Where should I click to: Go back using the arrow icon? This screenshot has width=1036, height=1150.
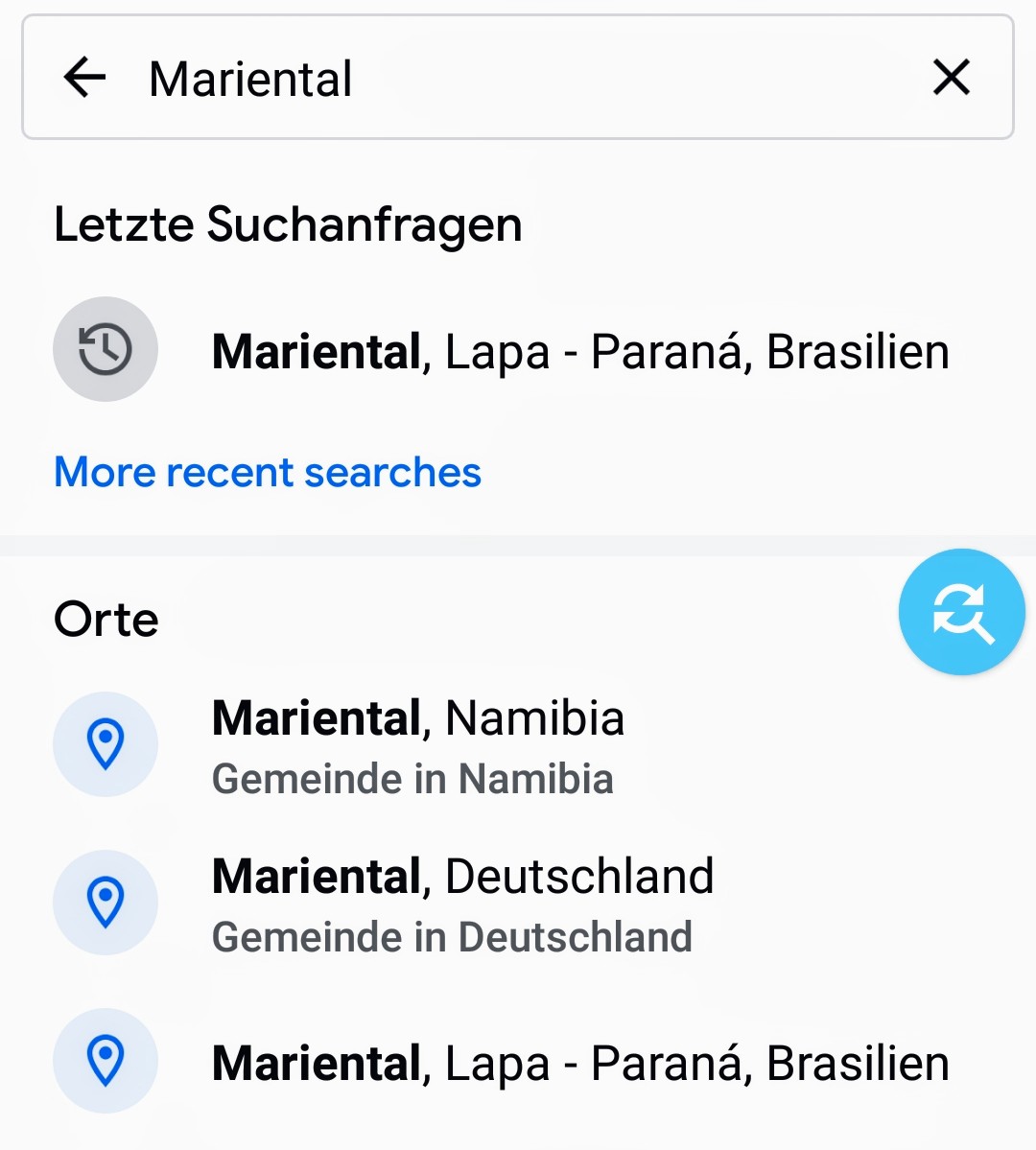click(84, 78)
